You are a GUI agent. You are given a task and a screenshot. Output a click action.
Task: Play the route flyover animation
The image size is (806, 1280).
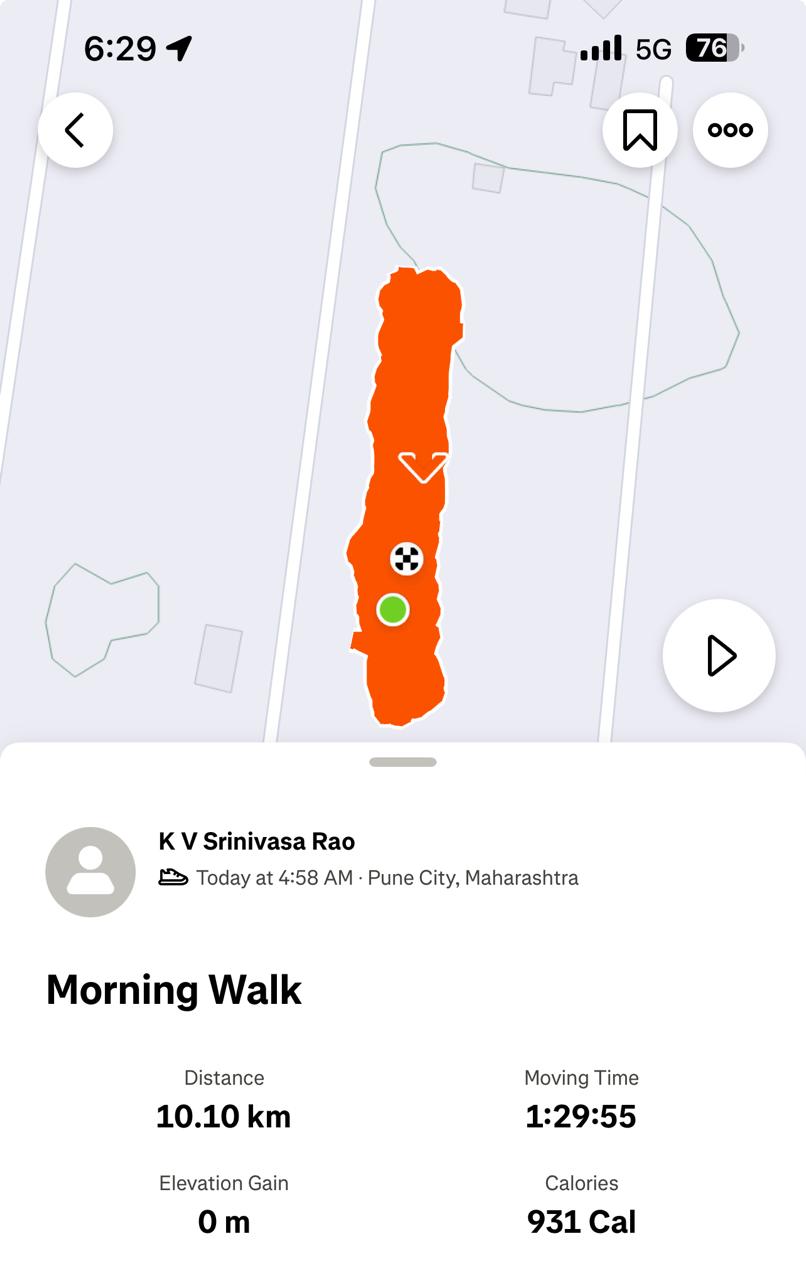tap(719, 656)
